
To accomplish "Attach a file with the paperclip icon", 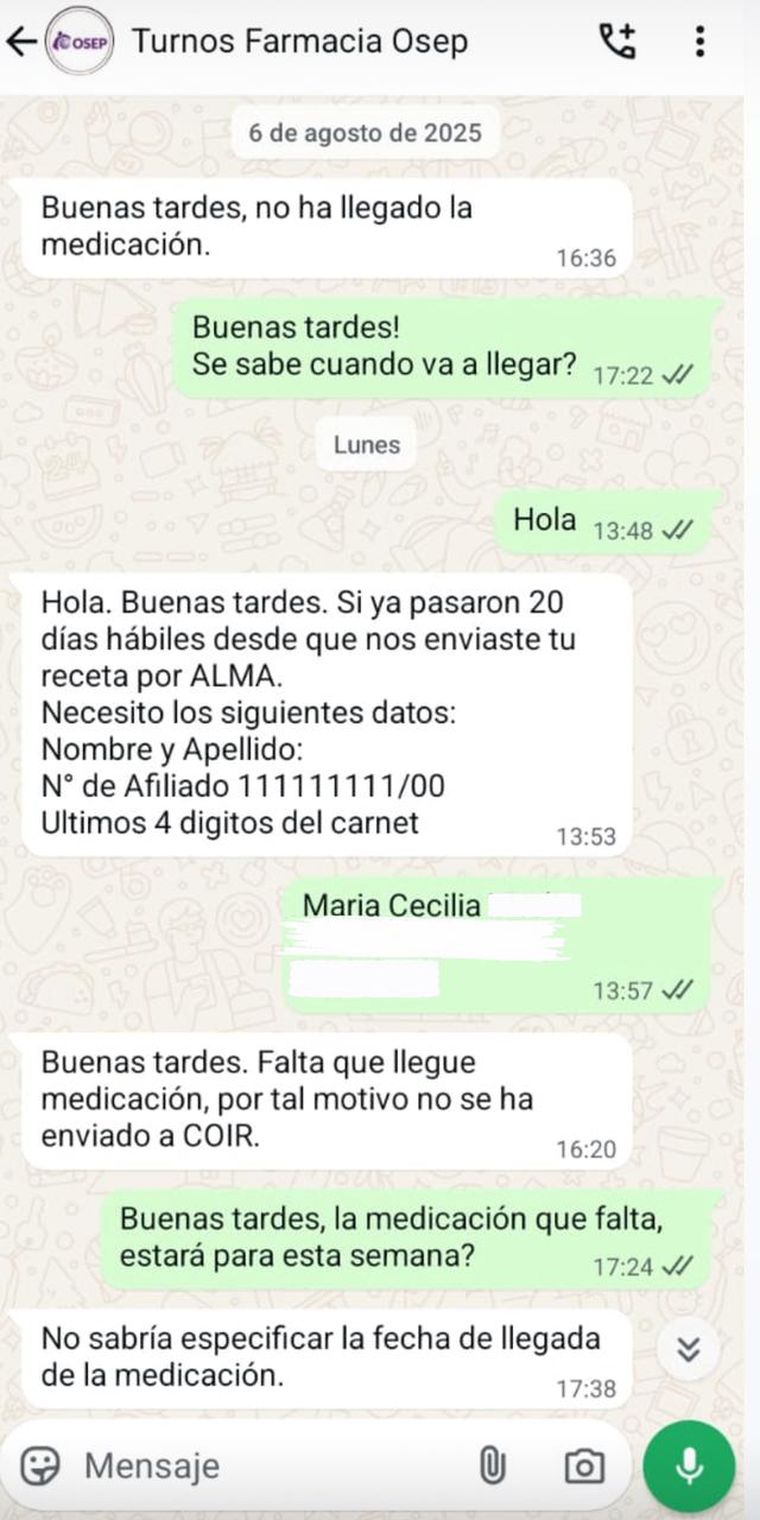I will [492, 1467].
